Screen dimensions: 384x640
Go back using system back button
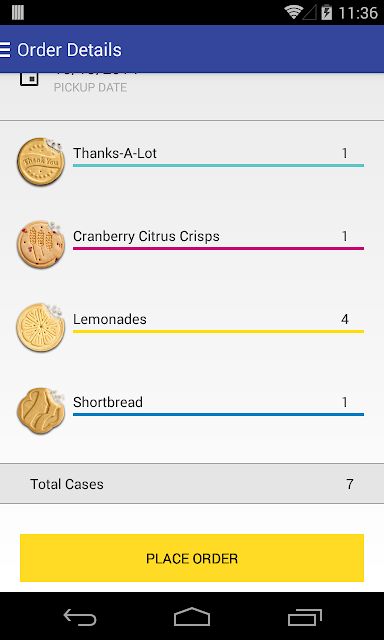[80, 617]
